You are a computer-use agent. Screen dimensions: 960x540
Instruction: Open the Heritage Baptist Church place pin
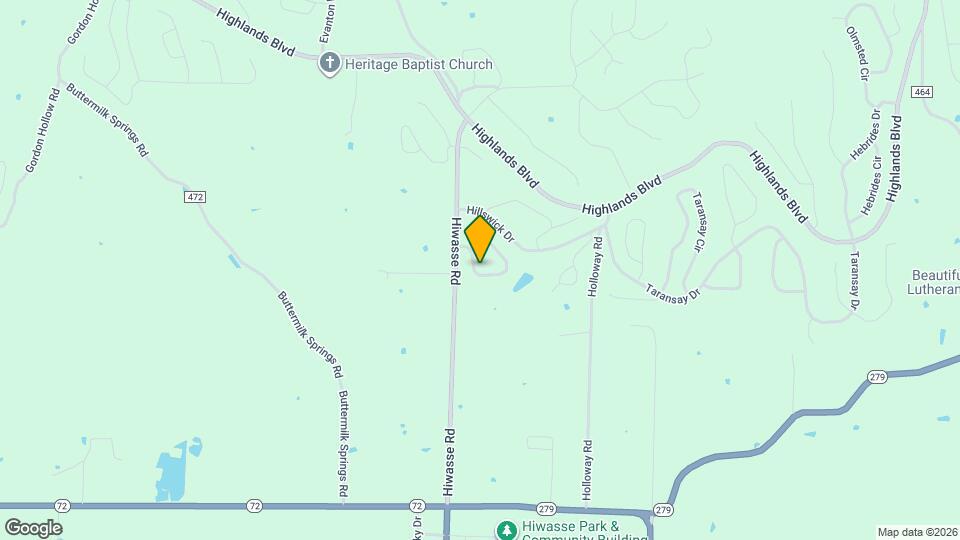click(x=329, y=65)
